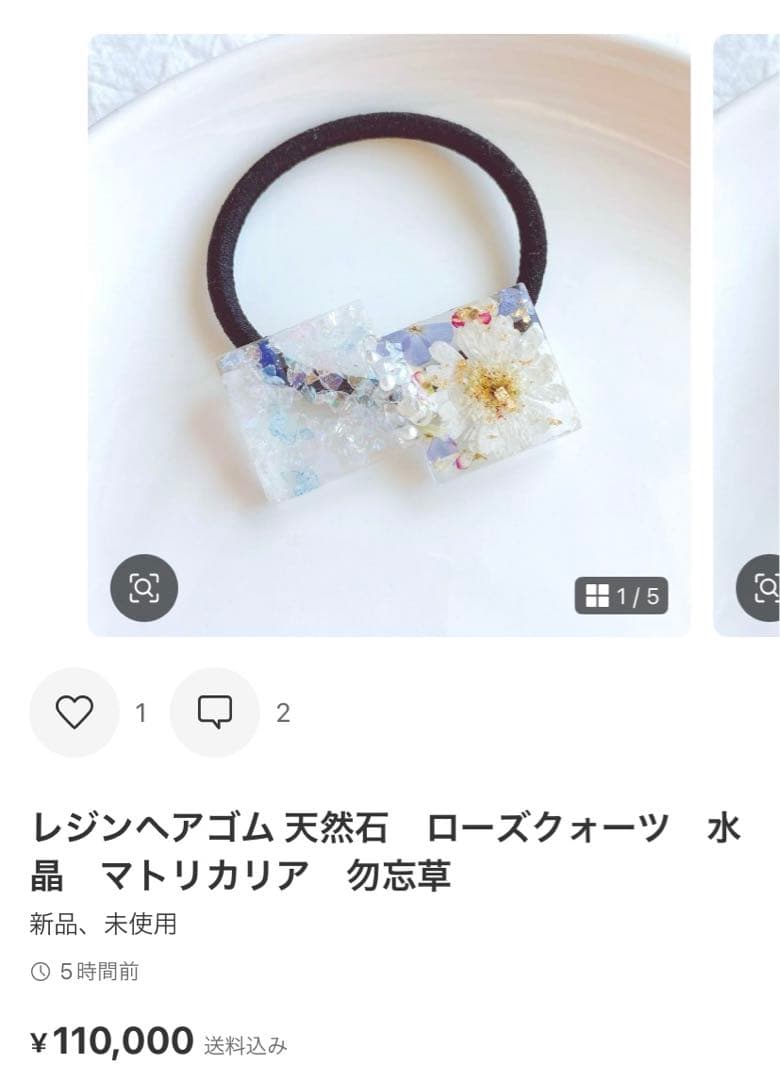
Task: Open comments via the speech bubble icon
Action: 213,713
